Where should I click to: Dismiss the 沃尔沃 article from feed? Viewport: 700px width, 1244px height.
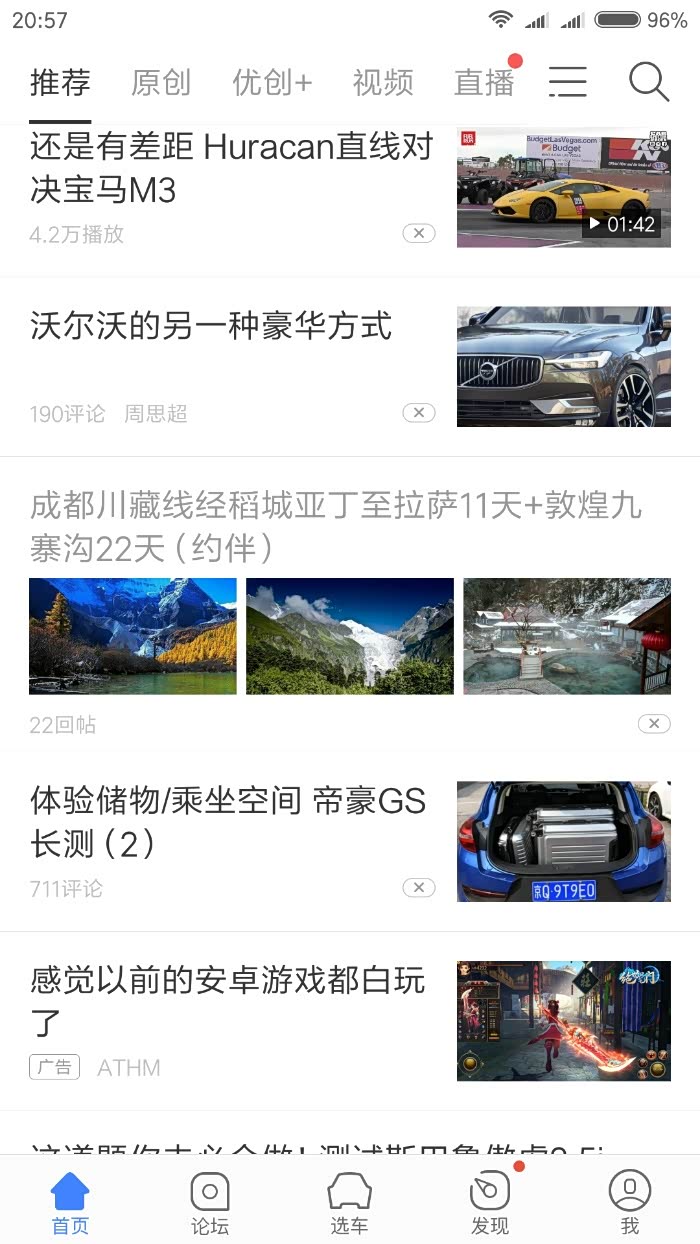click(419, 413)
